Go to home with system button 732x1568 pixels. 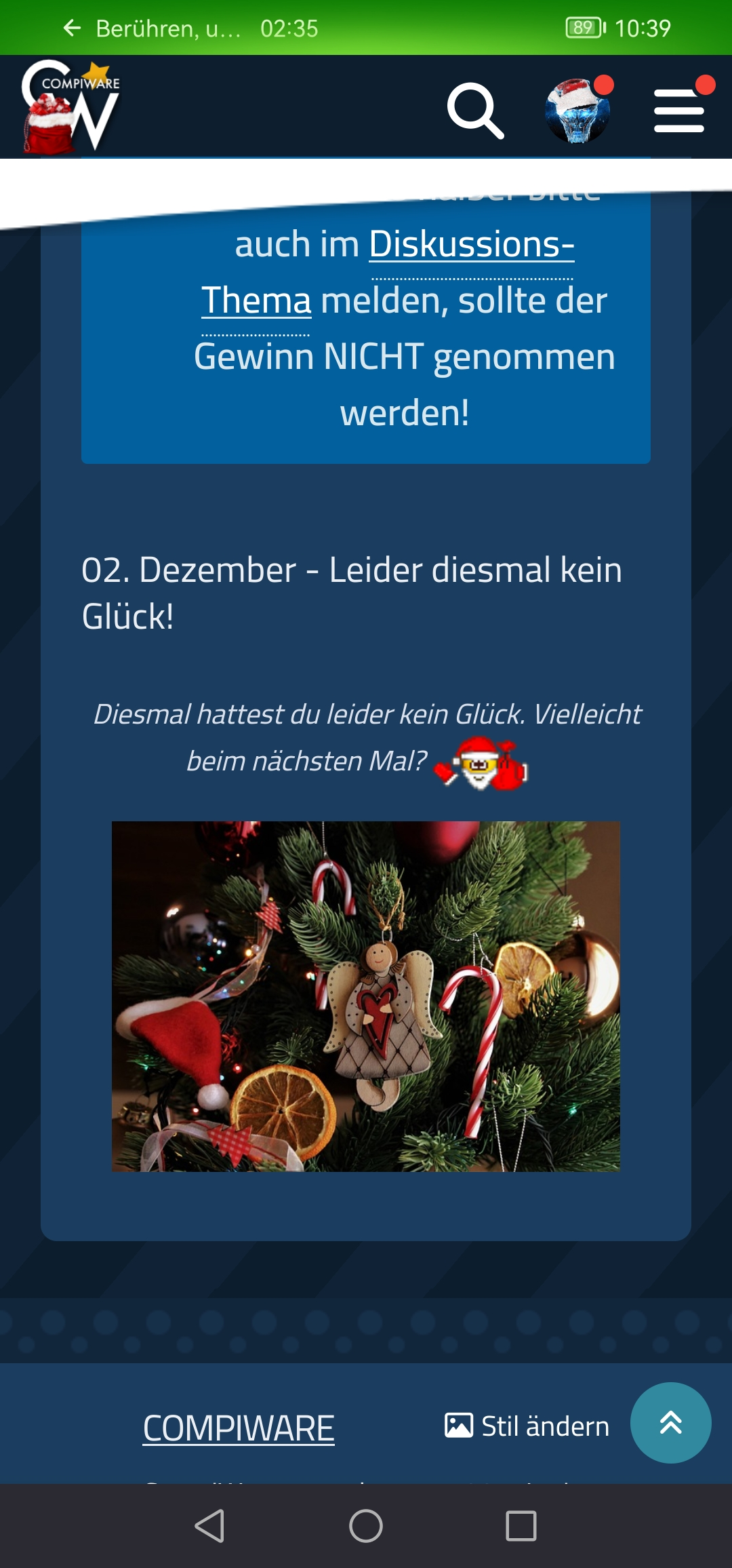click(x=366, y=1526)
